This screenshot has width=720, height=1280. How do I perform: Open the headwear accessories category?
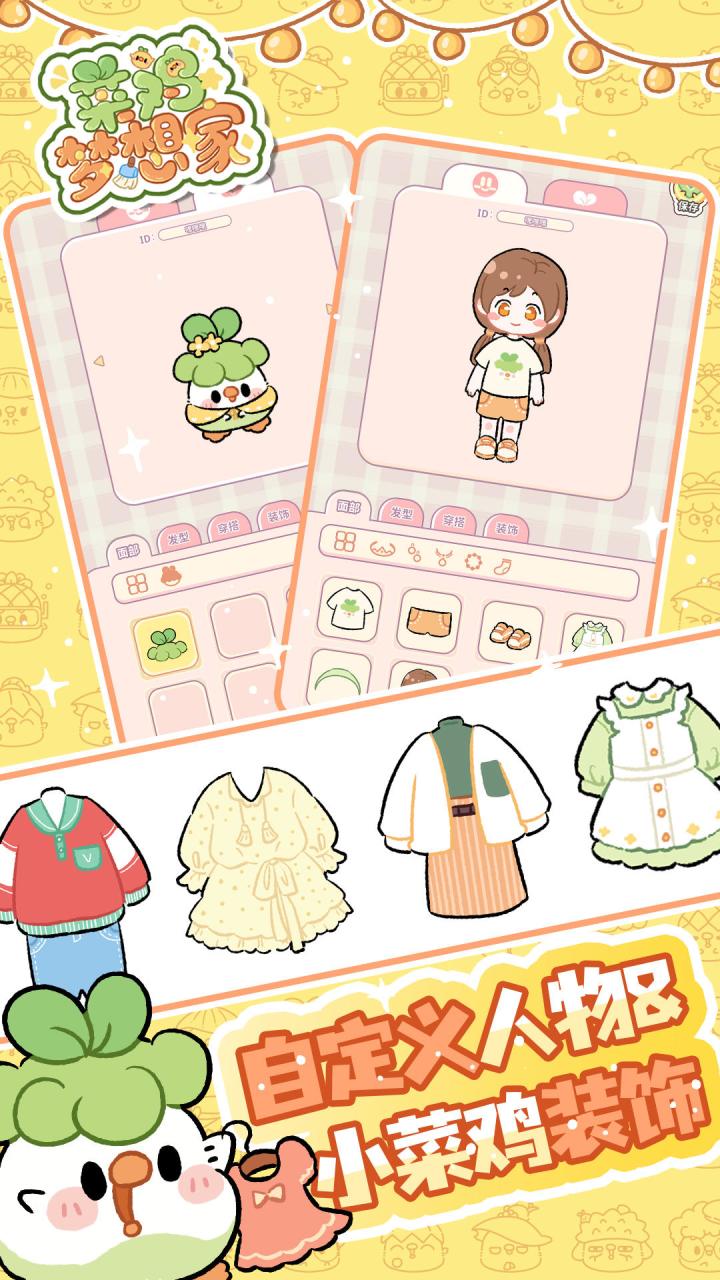(x=382, y=548)
